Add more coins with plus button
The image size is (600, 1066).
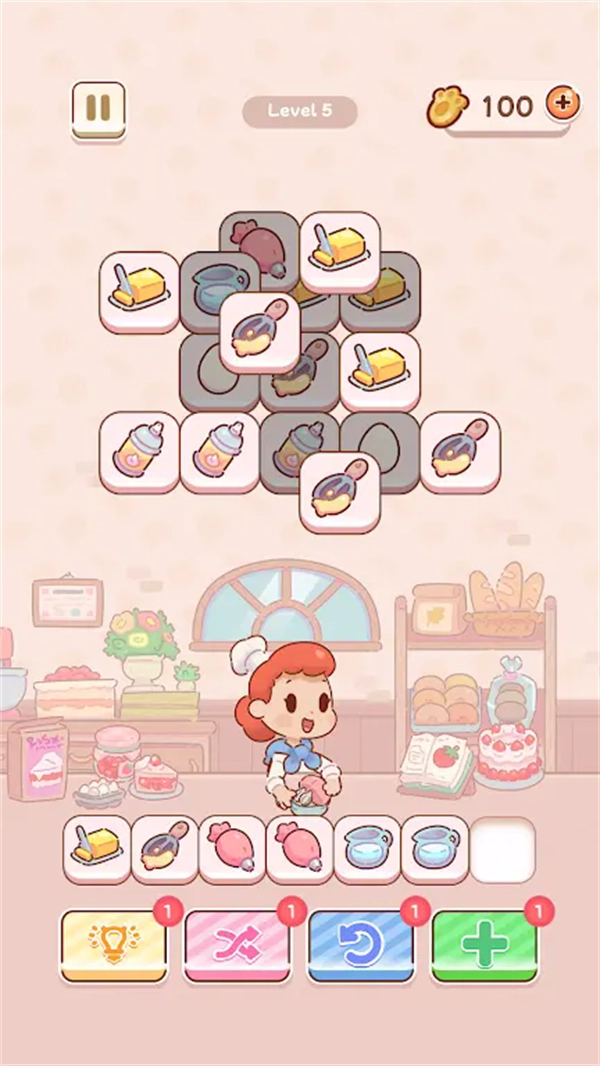563,103
